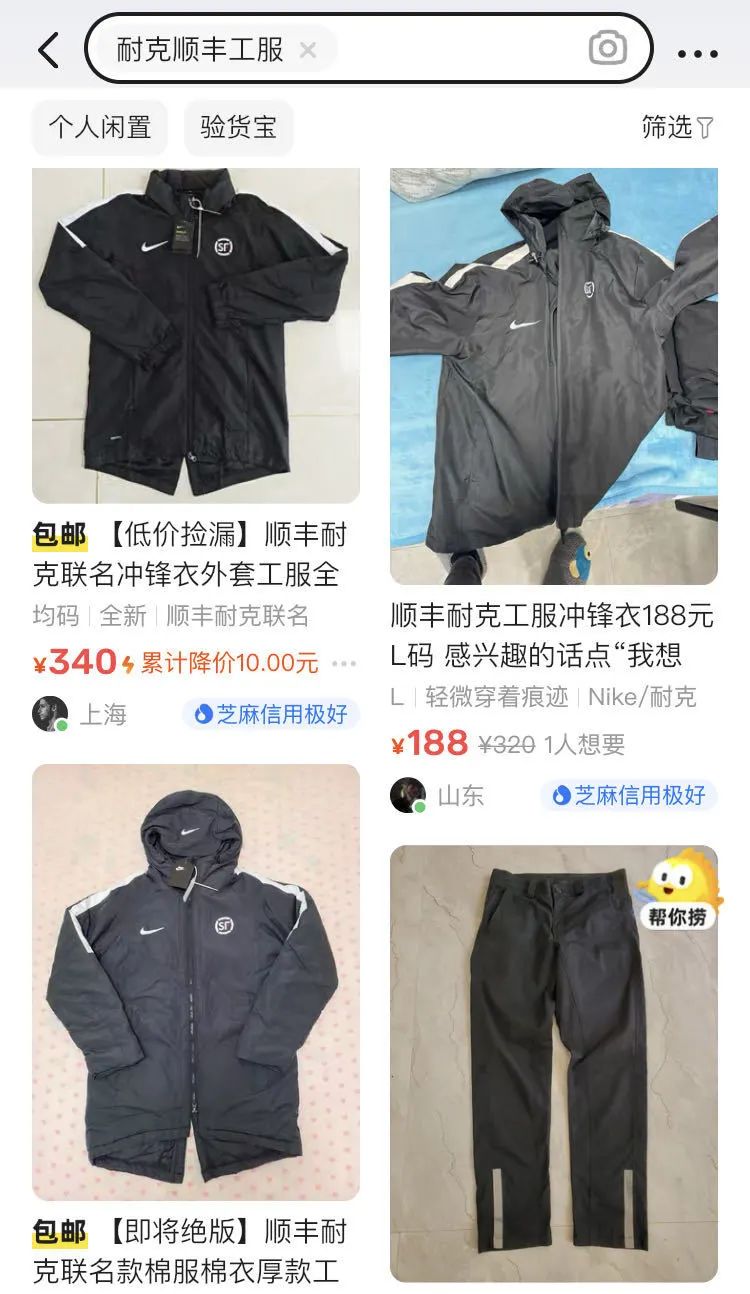Open the three-dot overflow menu at top
Image resolution: width=750 pixels, height=1294 pixels.
point(697,54)
